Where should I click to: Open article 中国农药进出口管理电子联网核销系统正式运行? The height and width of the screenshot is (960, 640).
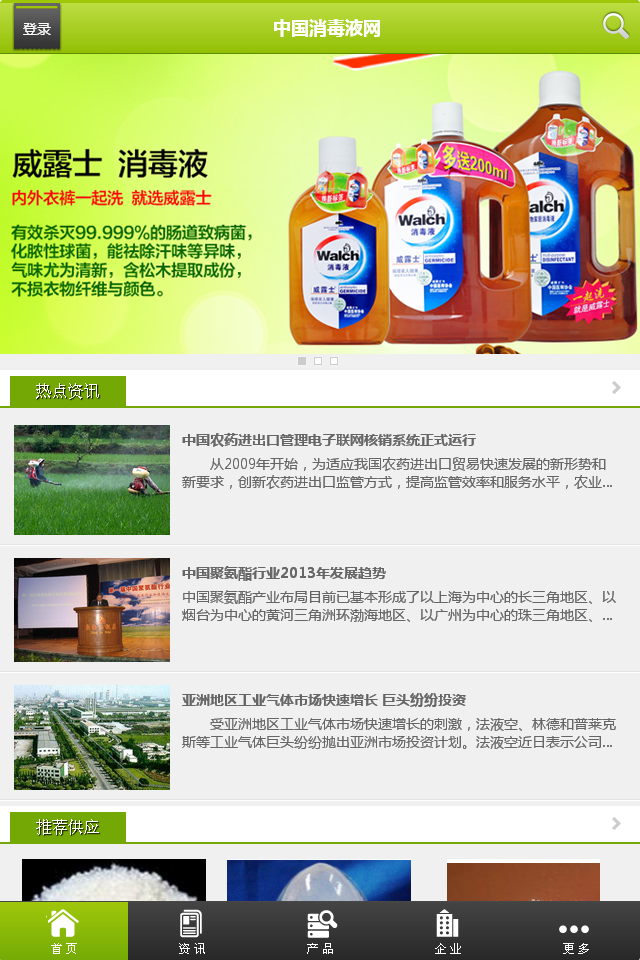point(328,440)
